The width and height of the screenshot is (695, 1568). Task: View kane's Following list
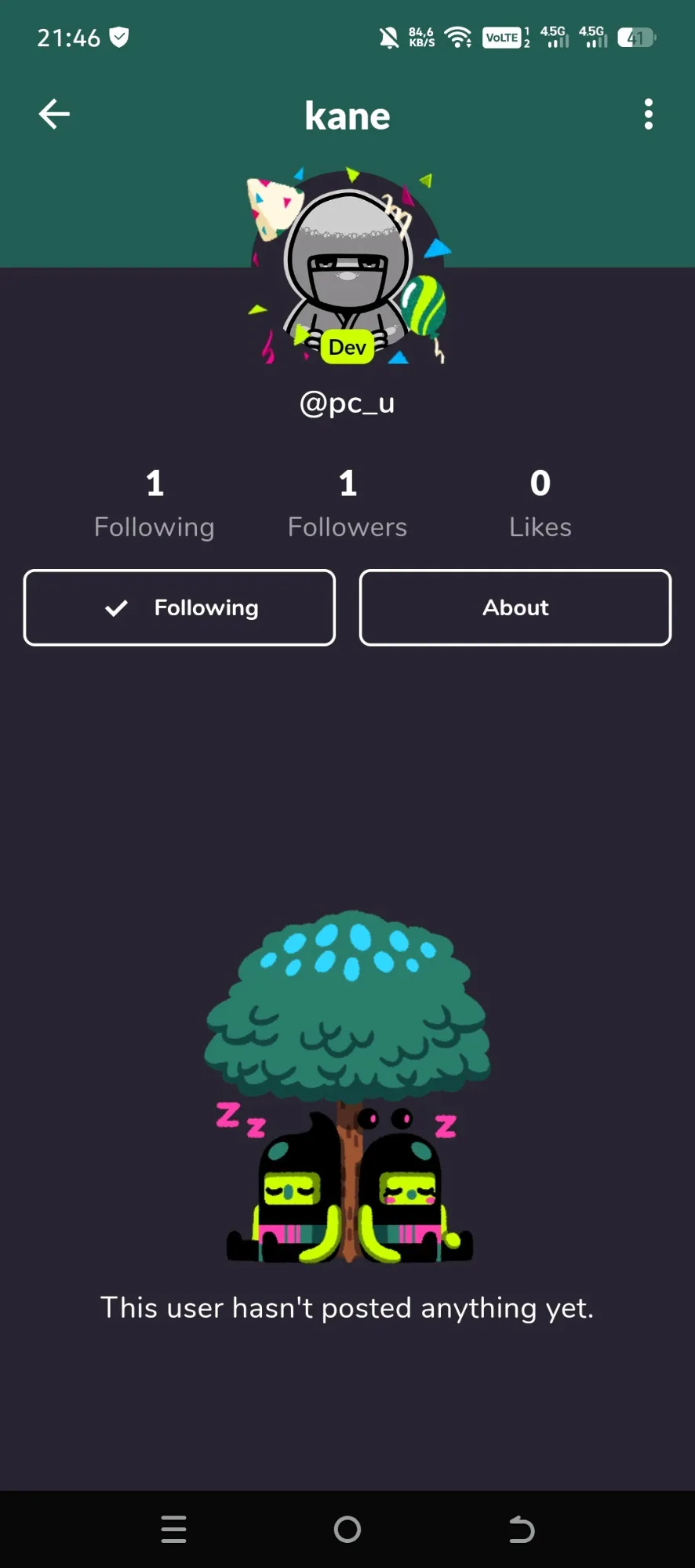pyautogui.click(x=155, y=504)
